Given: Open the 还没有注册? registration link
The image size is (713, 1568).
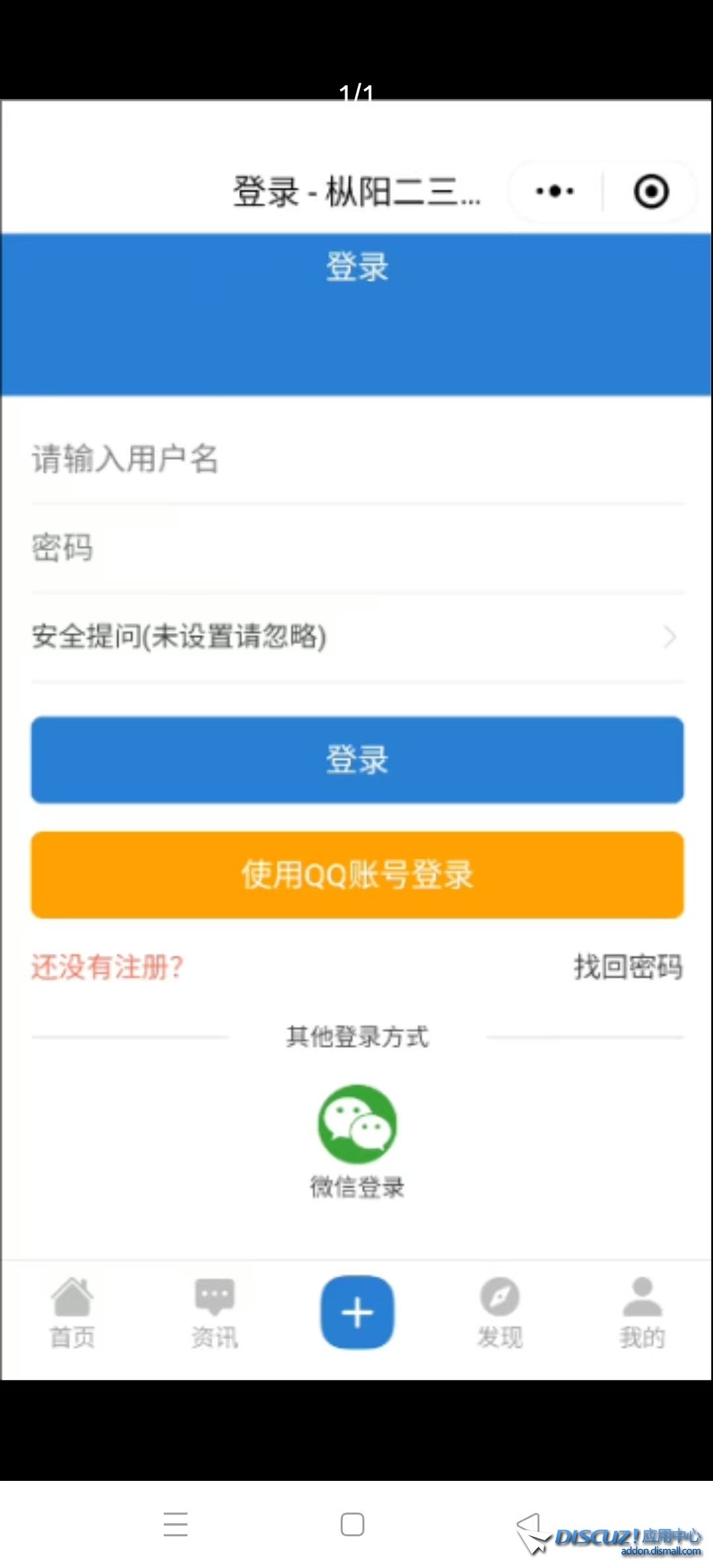Looking at the screenshot, I should pyautogui.click(x=107, y=967).
